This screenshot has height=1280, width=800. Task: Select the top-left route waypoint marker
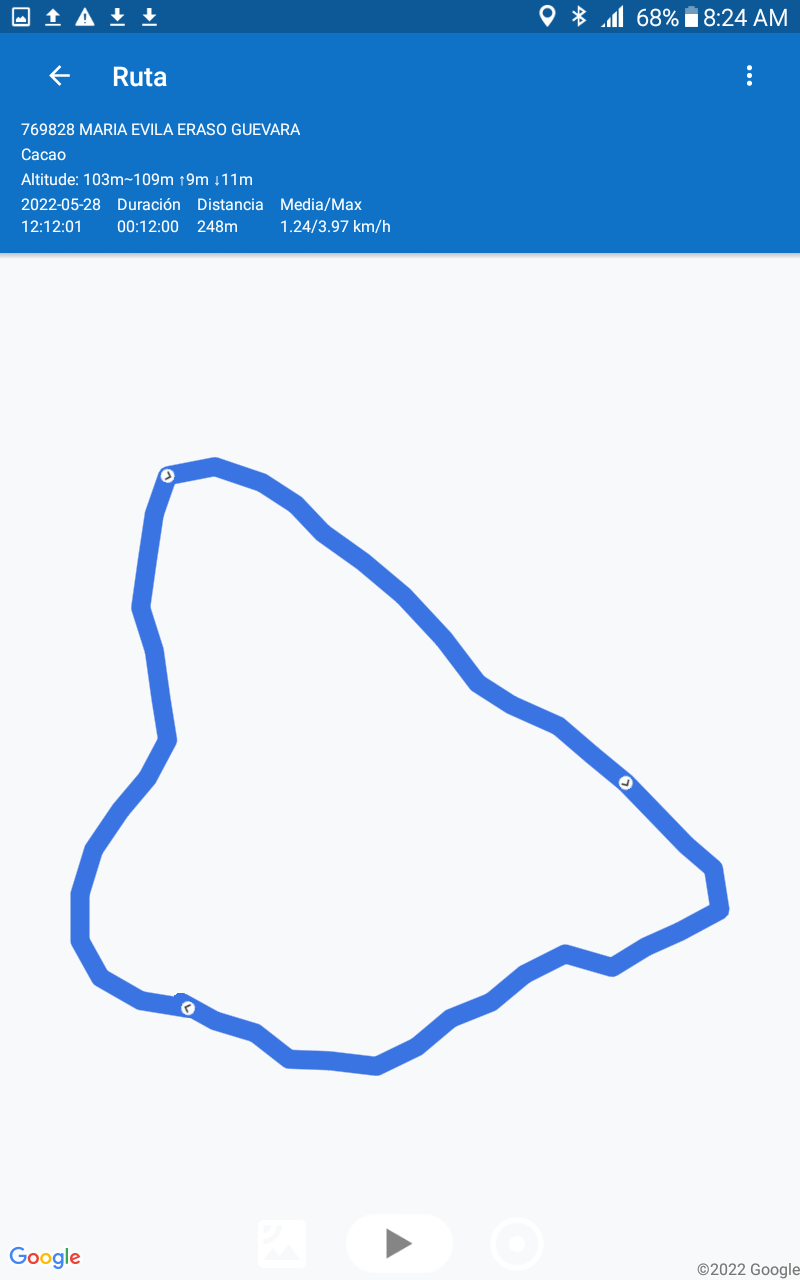pos(168,476)
